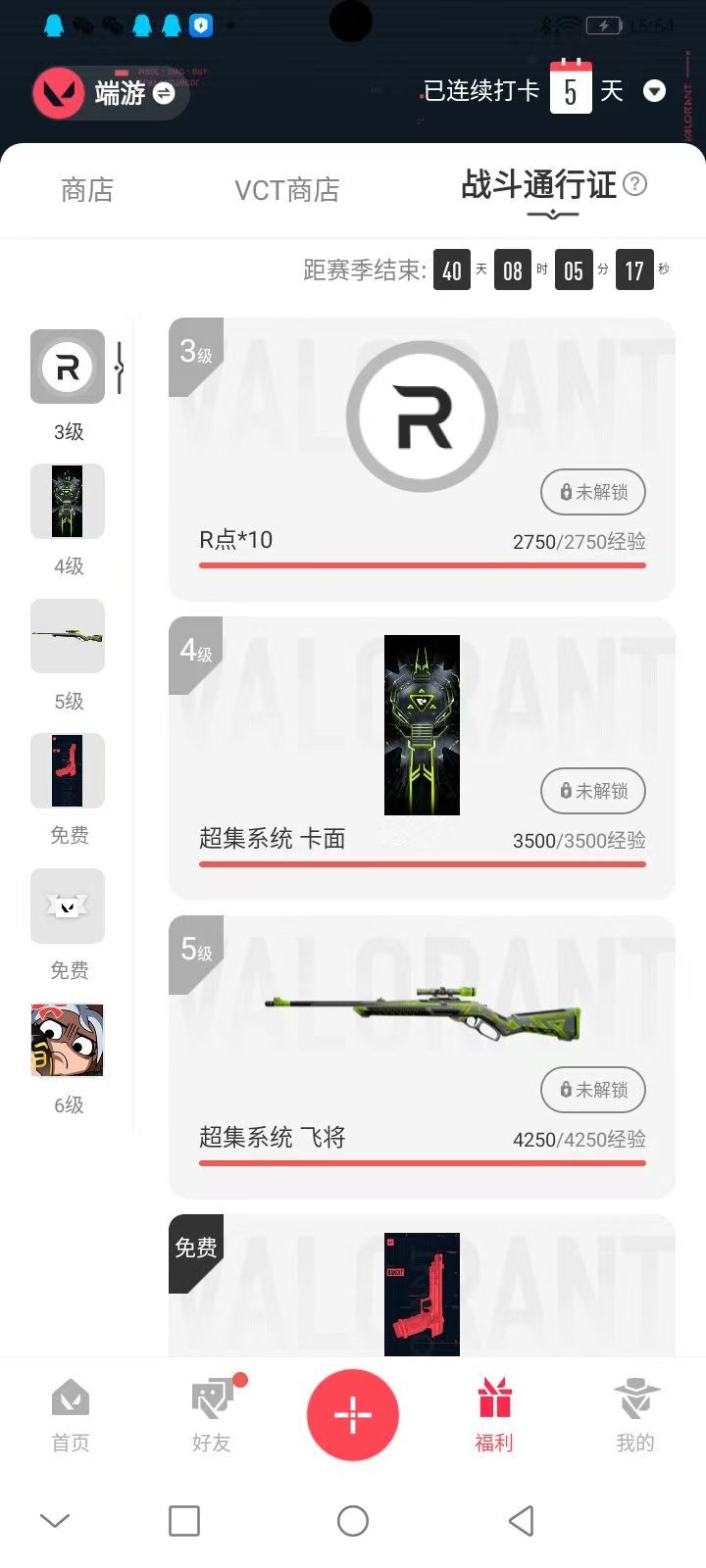Tap the system home circle button
The image size is (706, 1568).
(353, 1521)
